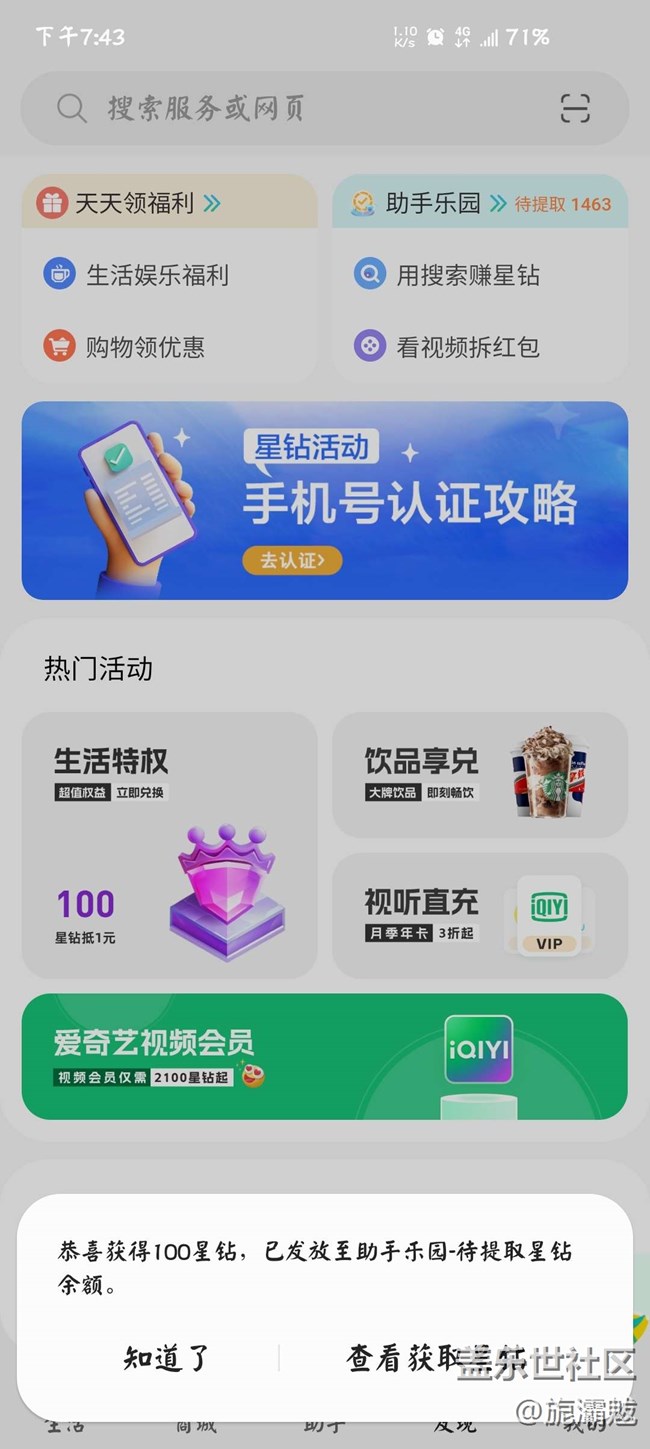The width and height of the screenshot is (650, 1449).
Task: Open the 爱奇艺视频会员 banner
Action: [324, 1056]
